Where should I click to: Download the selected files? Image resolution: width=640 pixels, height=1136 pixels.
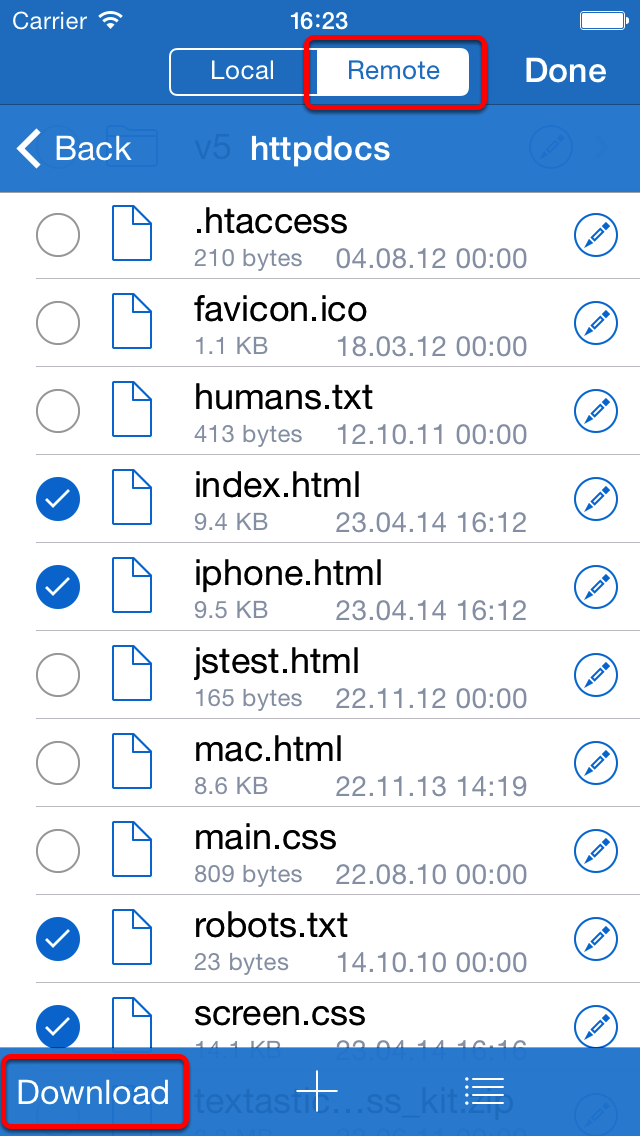click(93, 1093)
